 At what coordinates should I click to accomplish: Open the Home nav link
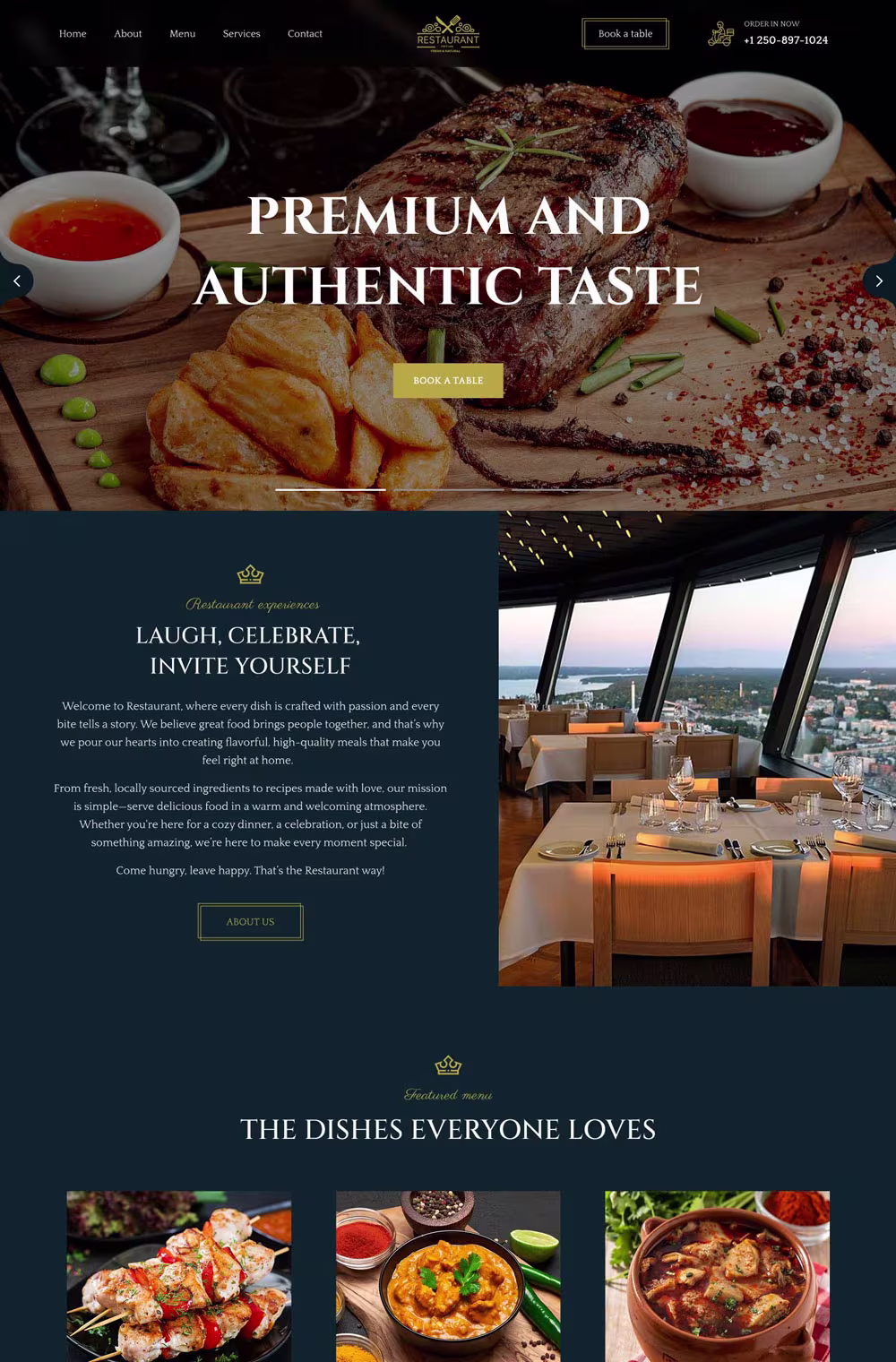(73, 34)
